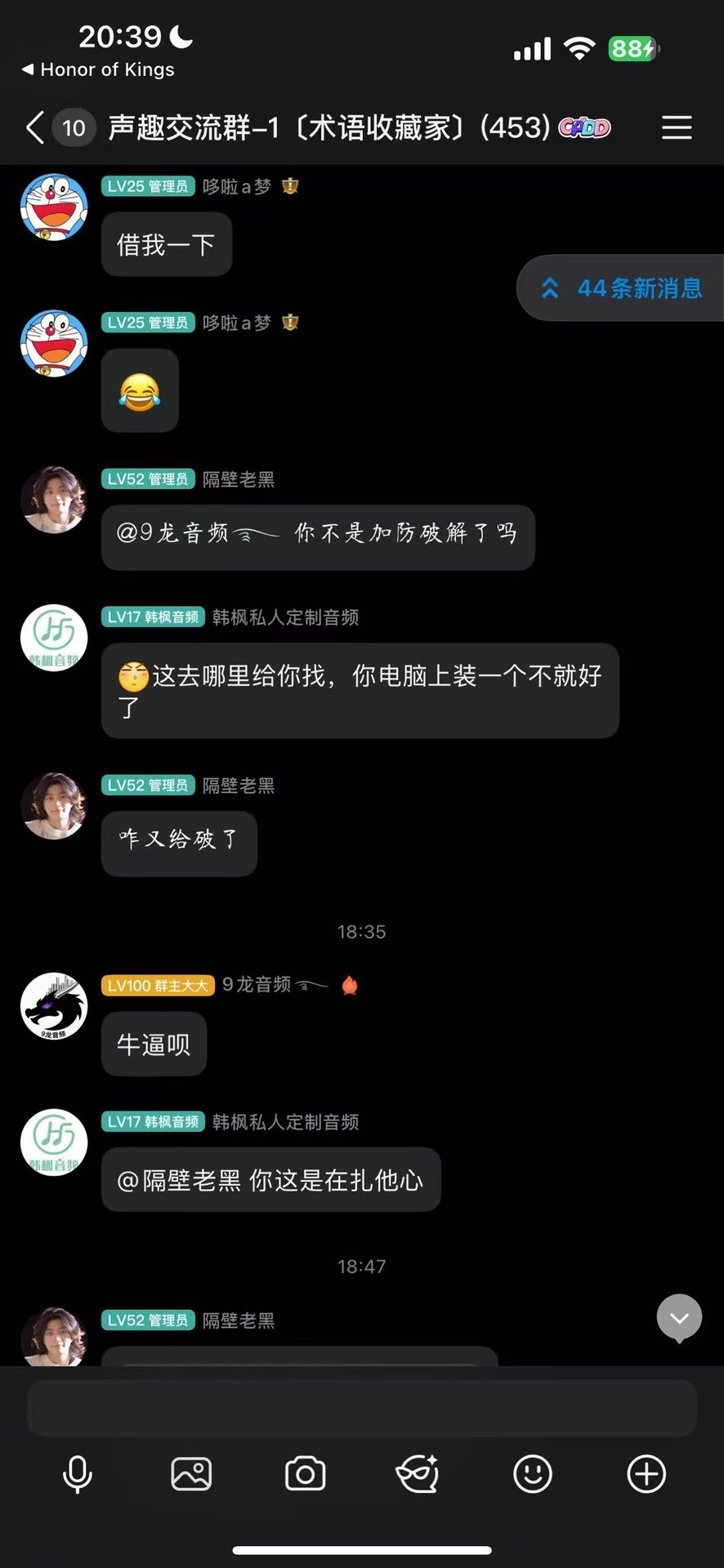Open the mask effects icon in toolbar
The height and width of the screenshot is (1568, 724).
pyautogui.click(x=418, y=1474)
